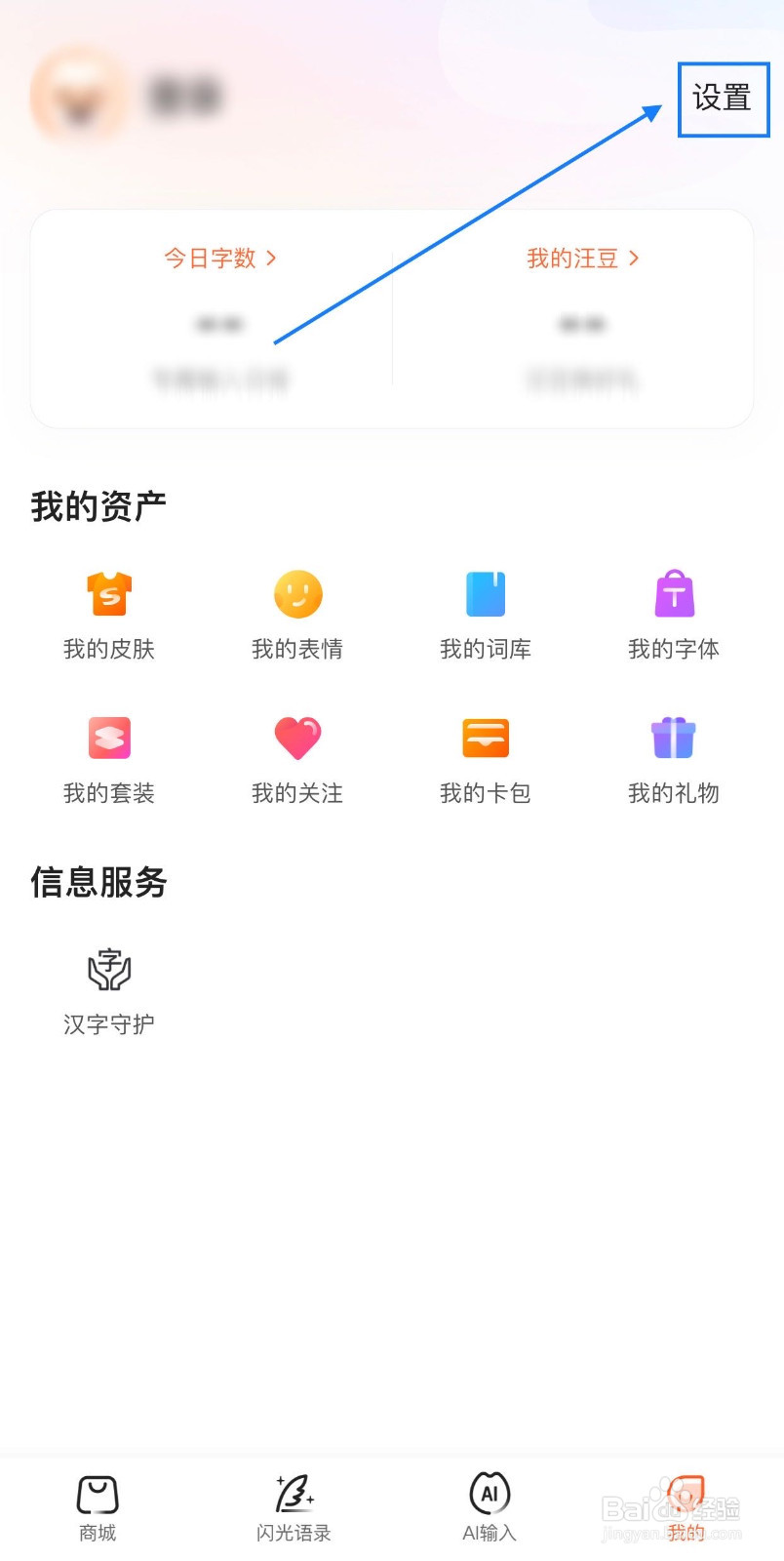Open 我的卡包 (My Card Wallet)
This screenshot has height=1561, width=784.
point(485,756)
